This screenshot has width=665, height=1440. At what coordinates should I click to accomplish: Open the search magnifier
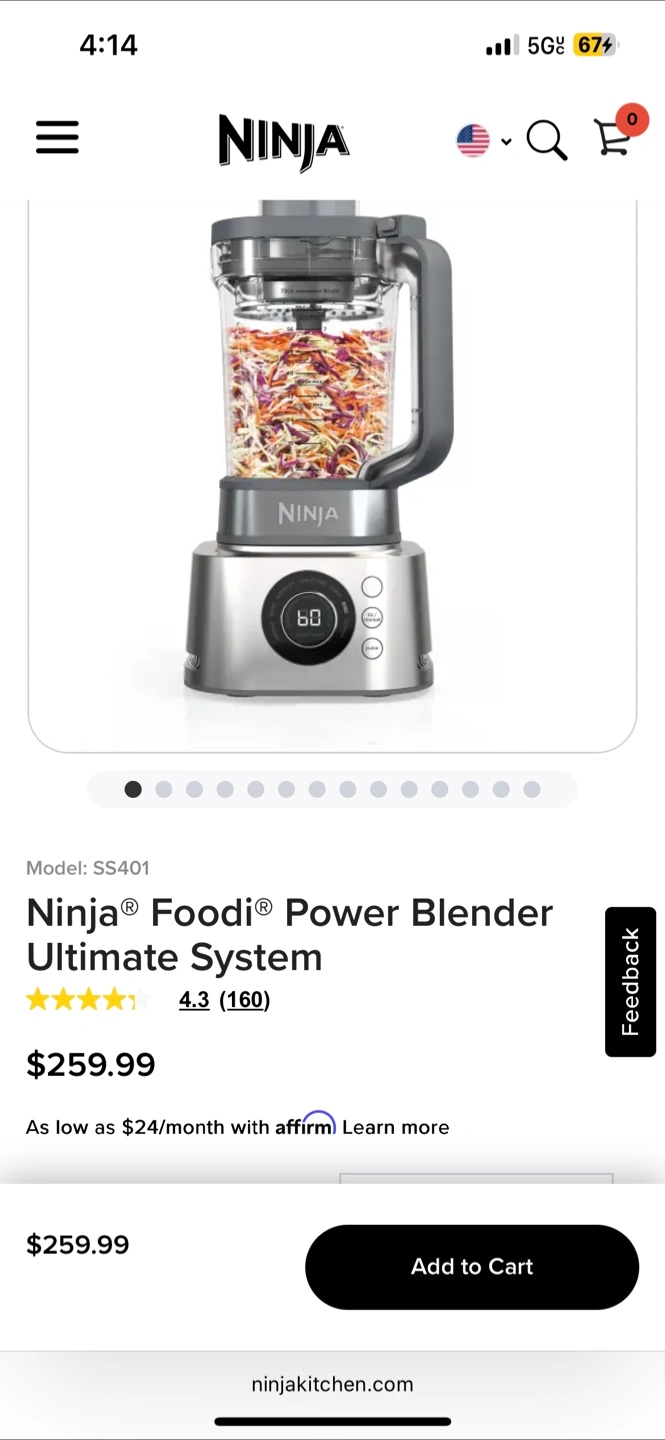coord(547,140)
